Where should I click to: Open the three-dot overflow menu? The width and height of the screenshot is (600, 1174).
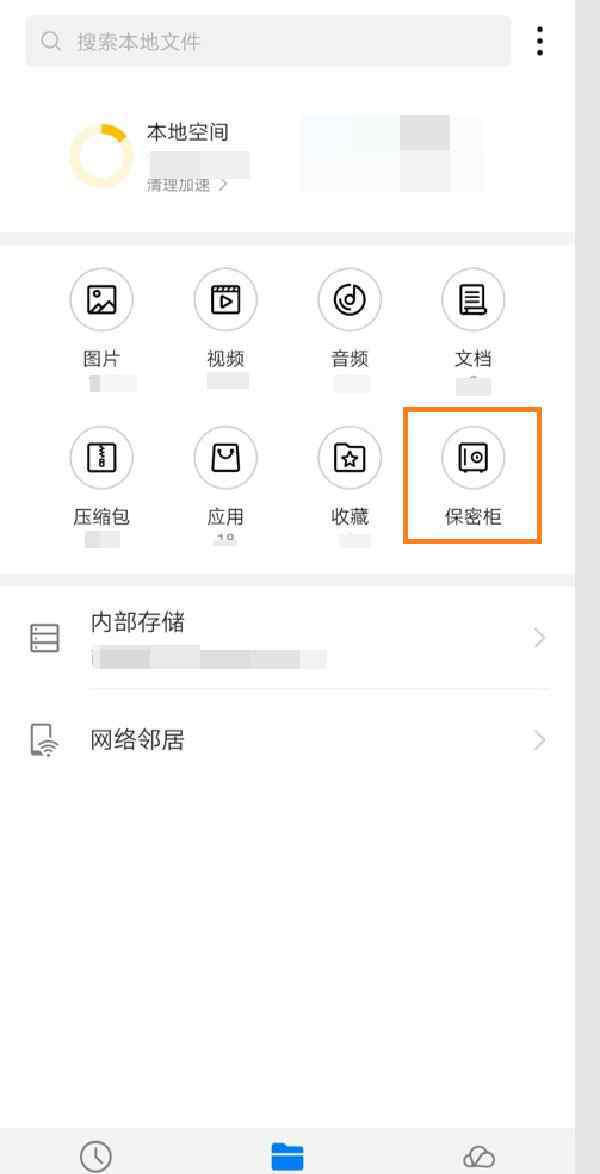tap(539, 41)
